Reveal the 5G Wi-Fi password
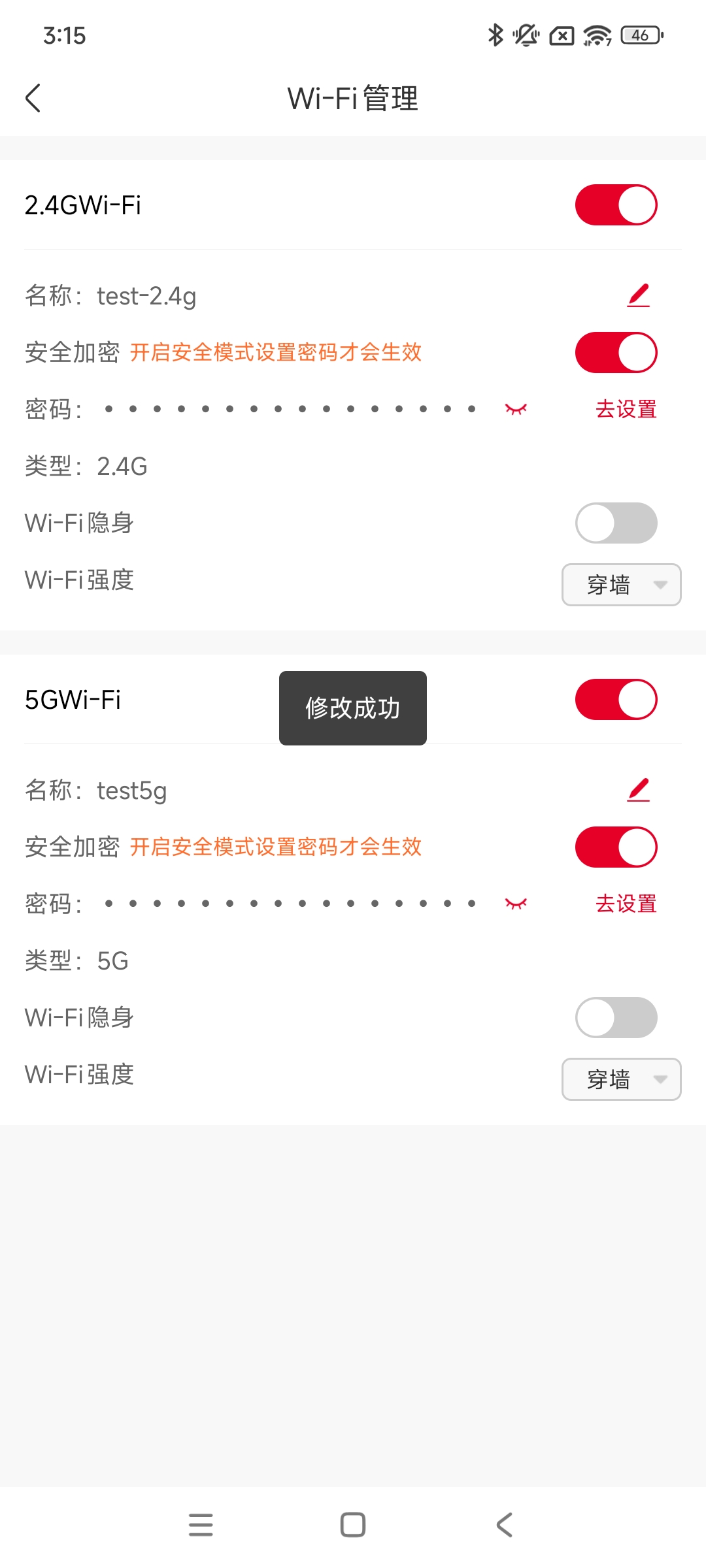Image resolution: width=706 pixels, height=1568 pixels. point(516,904)
